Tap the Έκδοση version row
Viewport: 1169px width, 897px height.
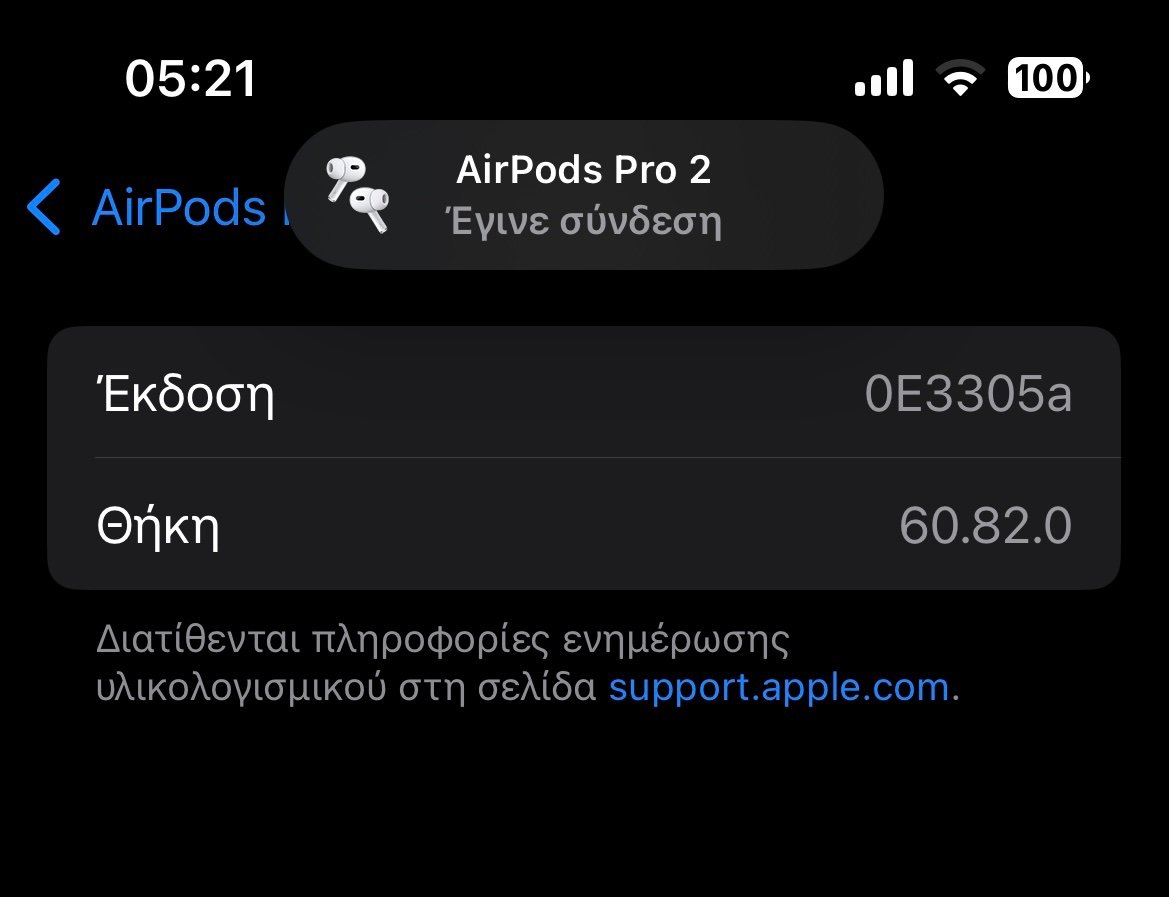click(x=584, y=394)
